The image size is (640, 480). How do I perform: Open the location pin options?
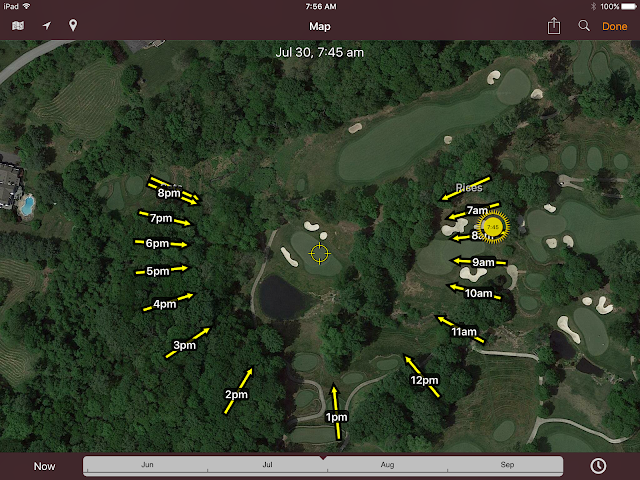[73, 26]
